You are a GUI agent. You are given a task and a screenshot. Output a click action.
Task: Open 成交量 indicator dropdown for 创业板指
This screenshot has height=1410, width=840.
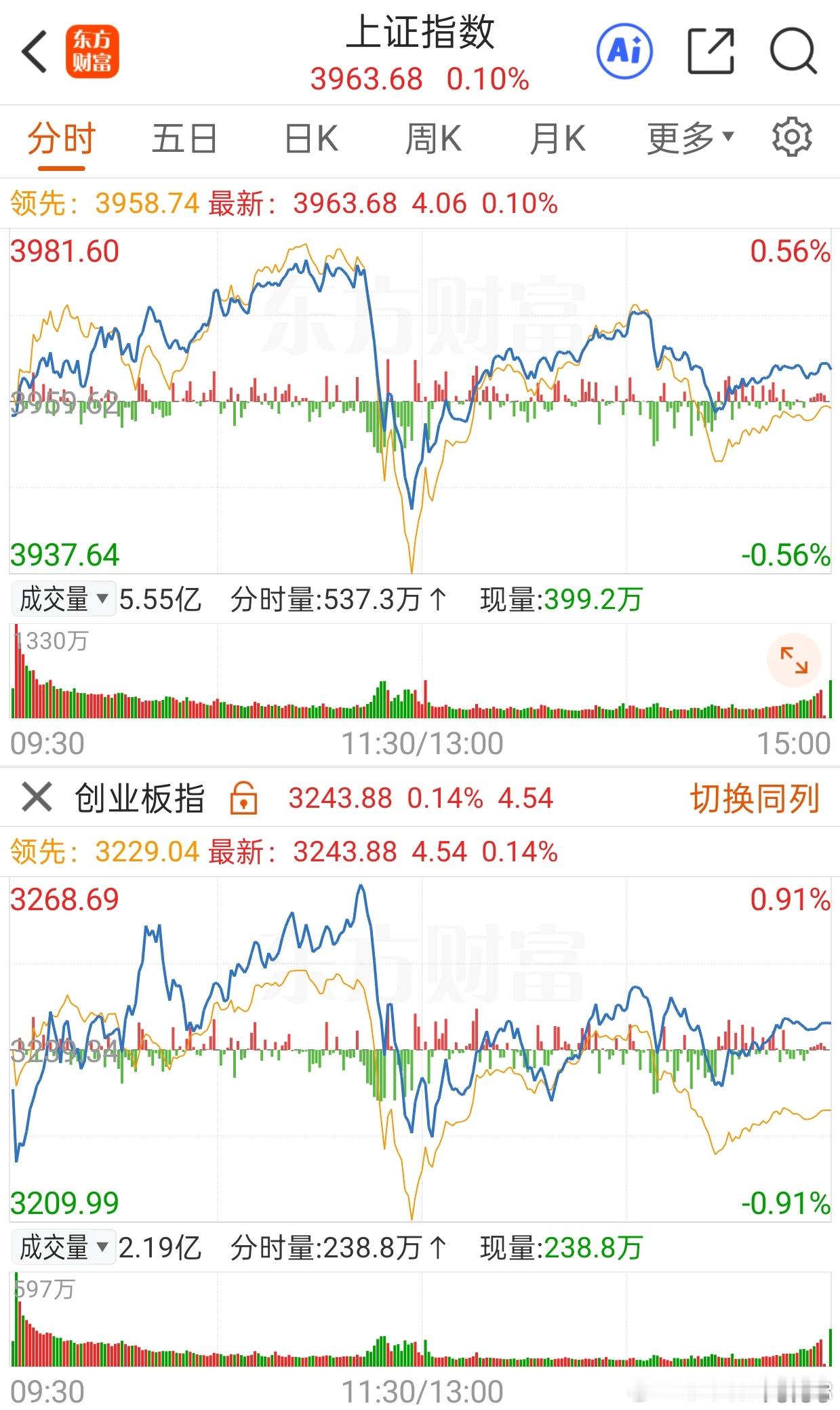pyautogui.click(x=63, y=1247)
